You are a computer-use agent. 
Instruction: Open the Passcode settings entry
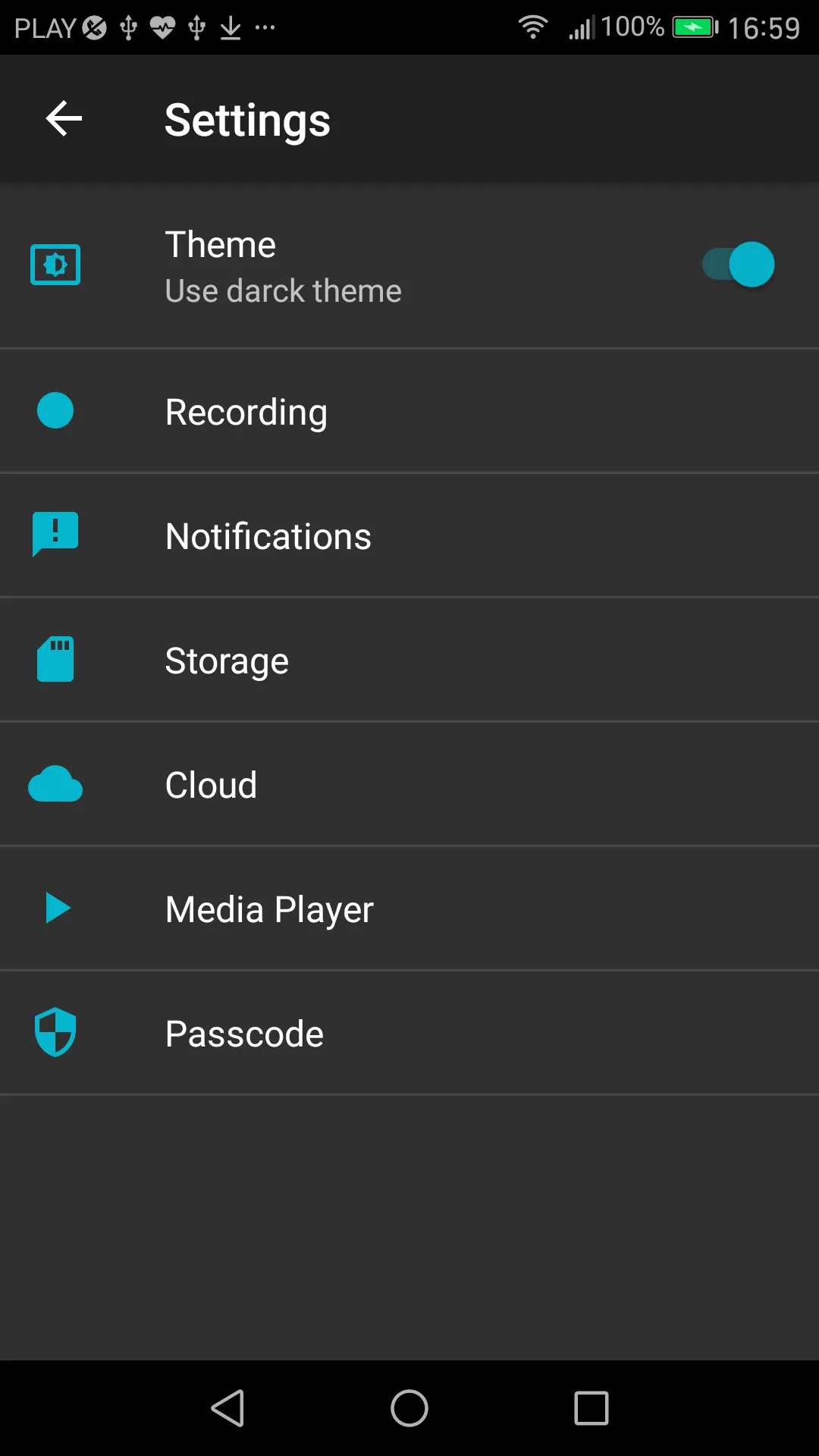pyautogui.click(x=409, y=1032)
